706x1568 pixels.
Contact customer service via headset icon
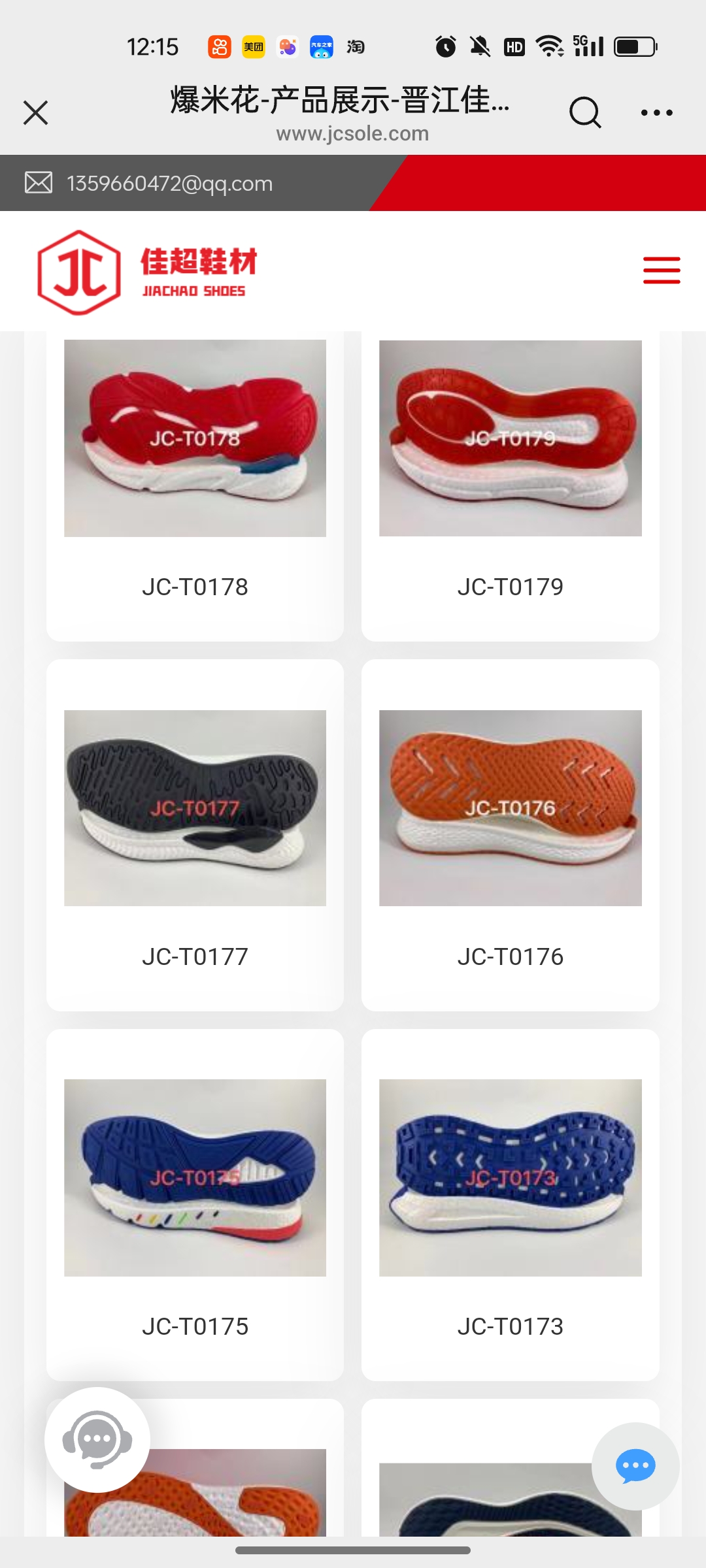(x=97, y=1439)
